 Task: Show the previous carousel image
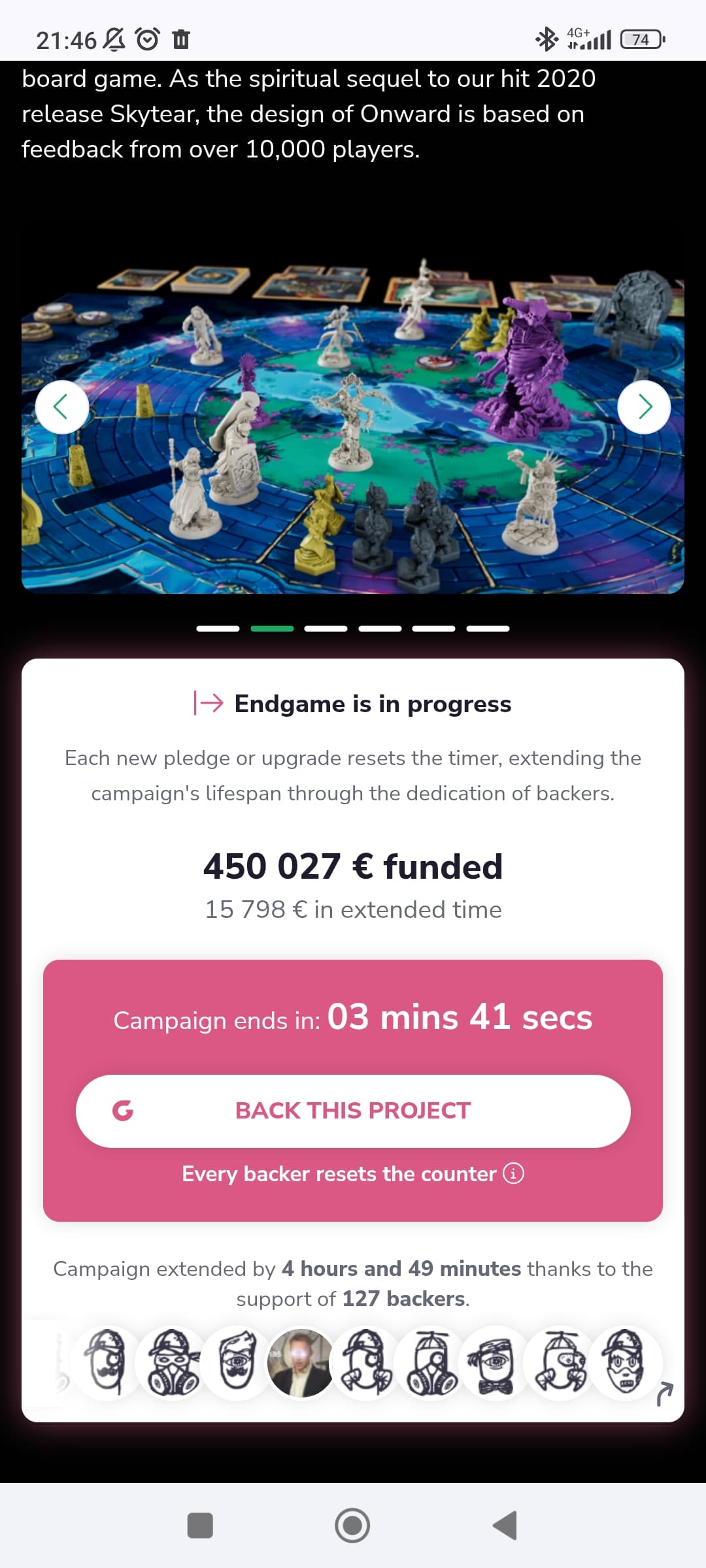tap(62, 407)
